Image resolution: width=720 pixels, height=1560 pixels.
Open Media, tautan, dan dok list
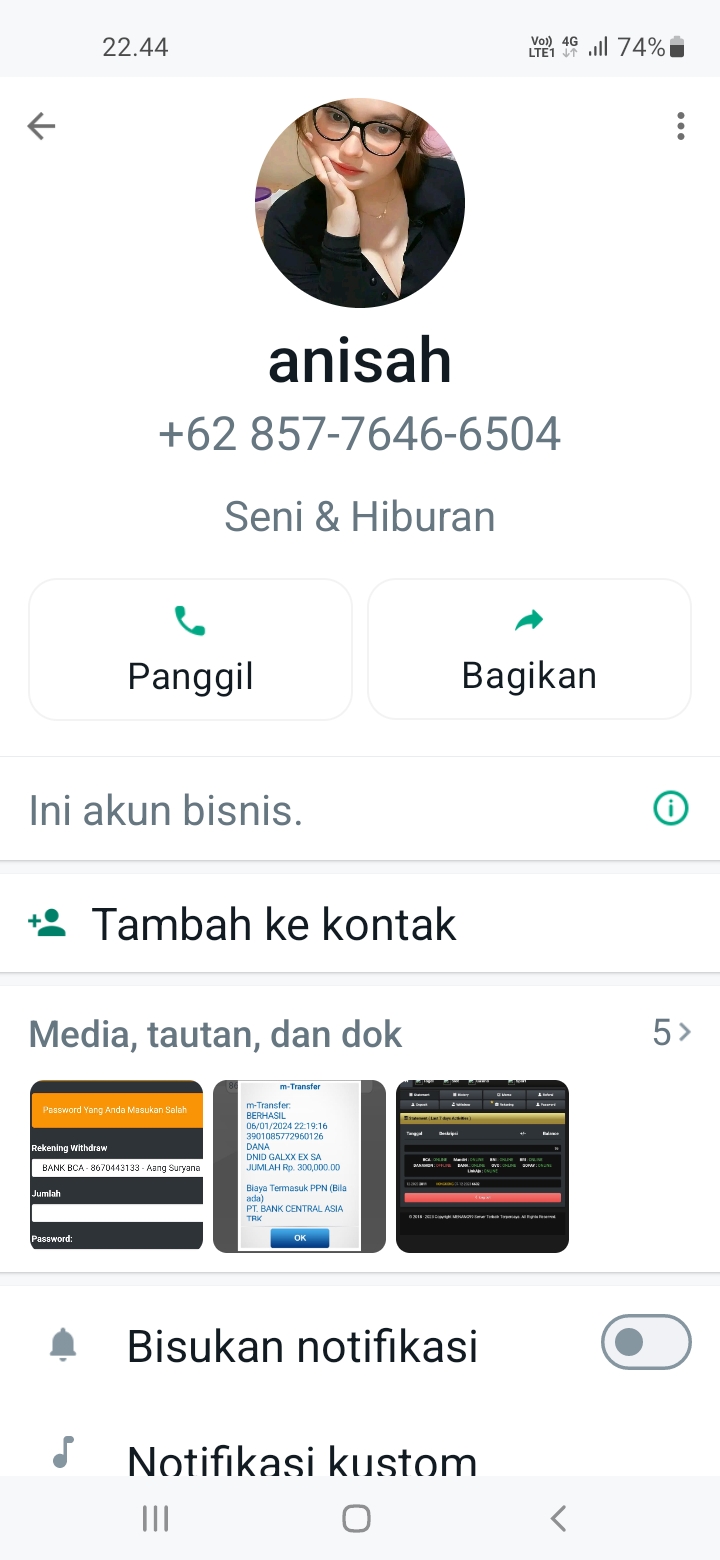(360, 1033)
